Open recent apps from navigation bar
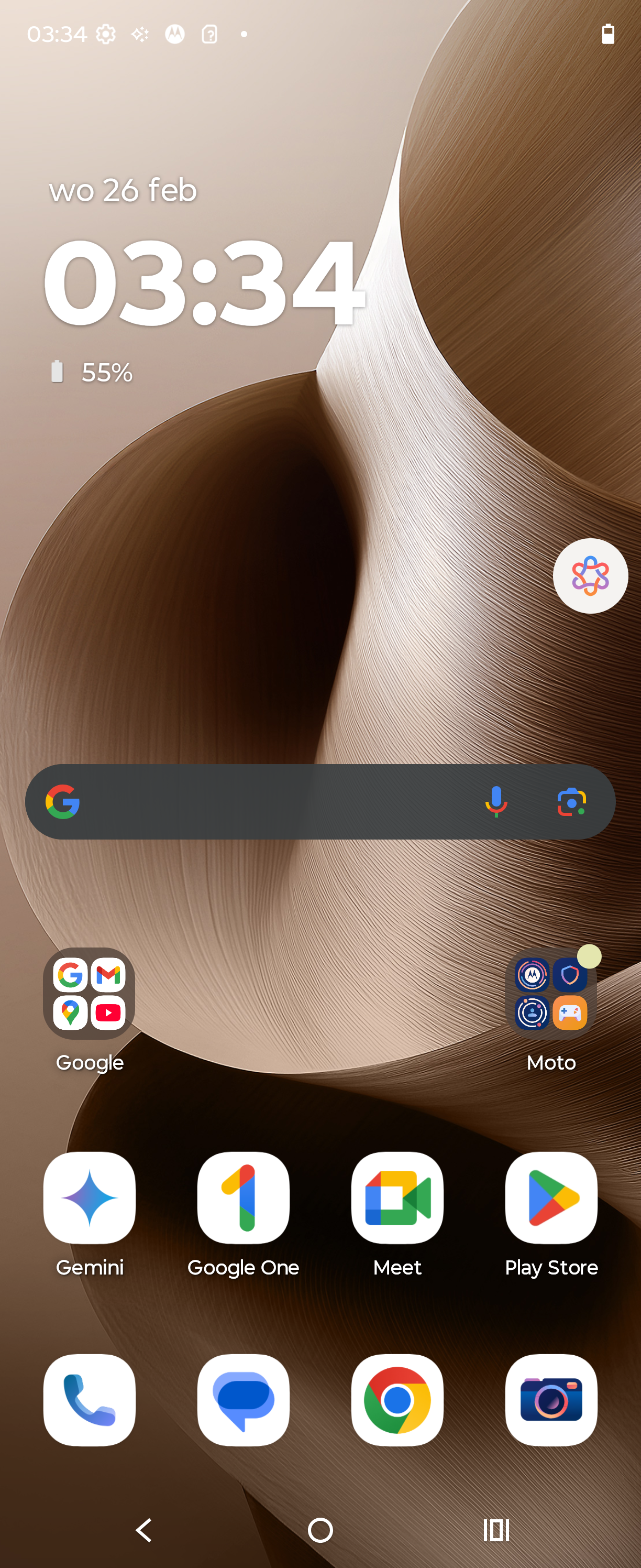Screen dimensions: 641x1568 (x=496, y=1530)
